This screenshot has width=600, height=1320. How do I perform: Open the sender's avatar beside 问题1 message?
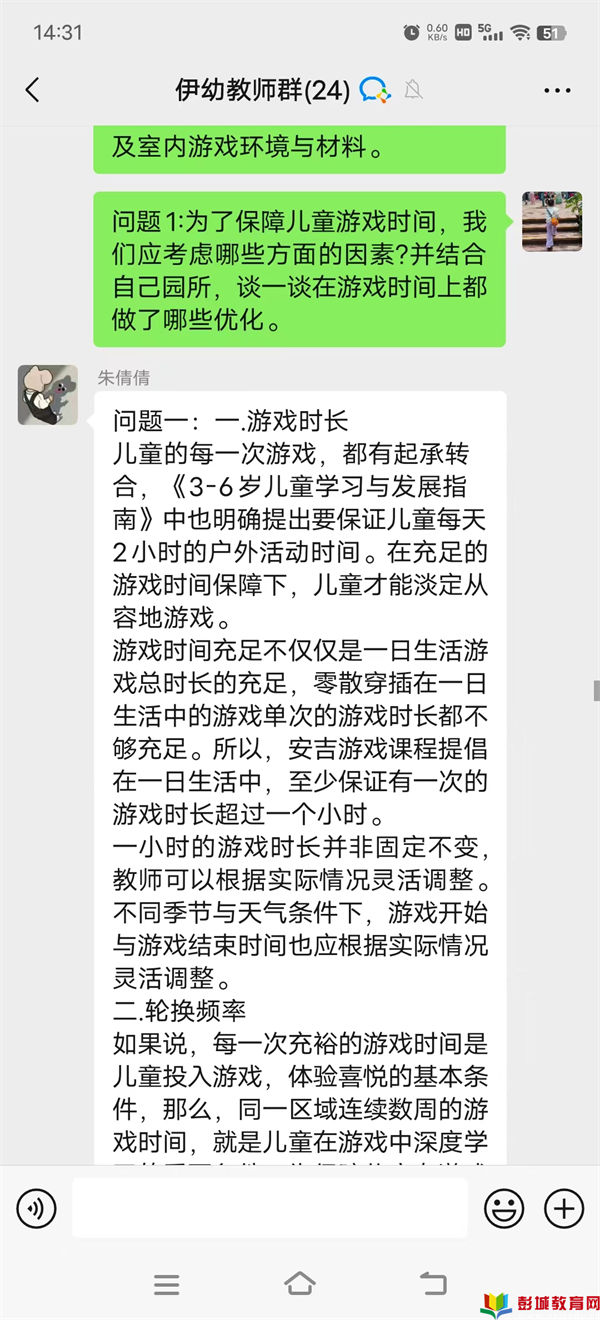point(552,222)
